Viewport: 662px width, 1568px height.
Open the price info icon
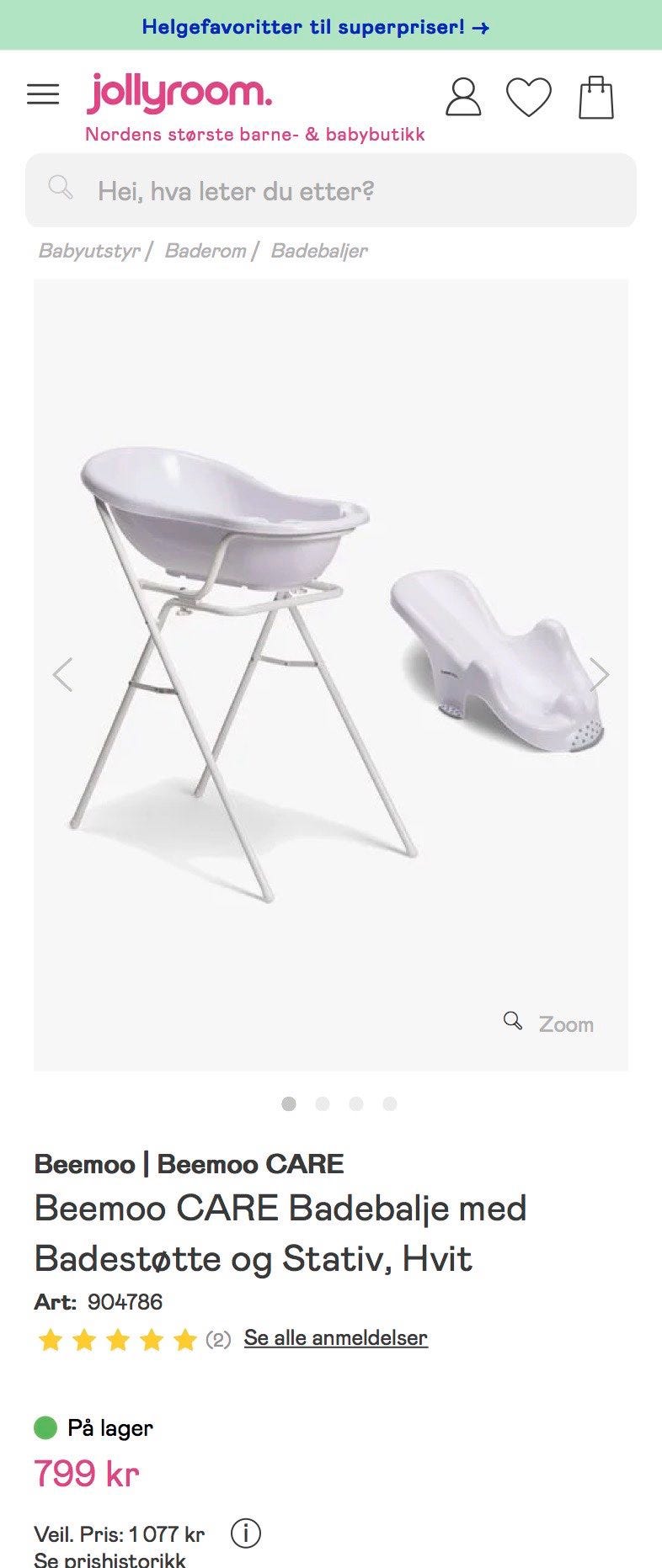click(x=246, y=1533)
